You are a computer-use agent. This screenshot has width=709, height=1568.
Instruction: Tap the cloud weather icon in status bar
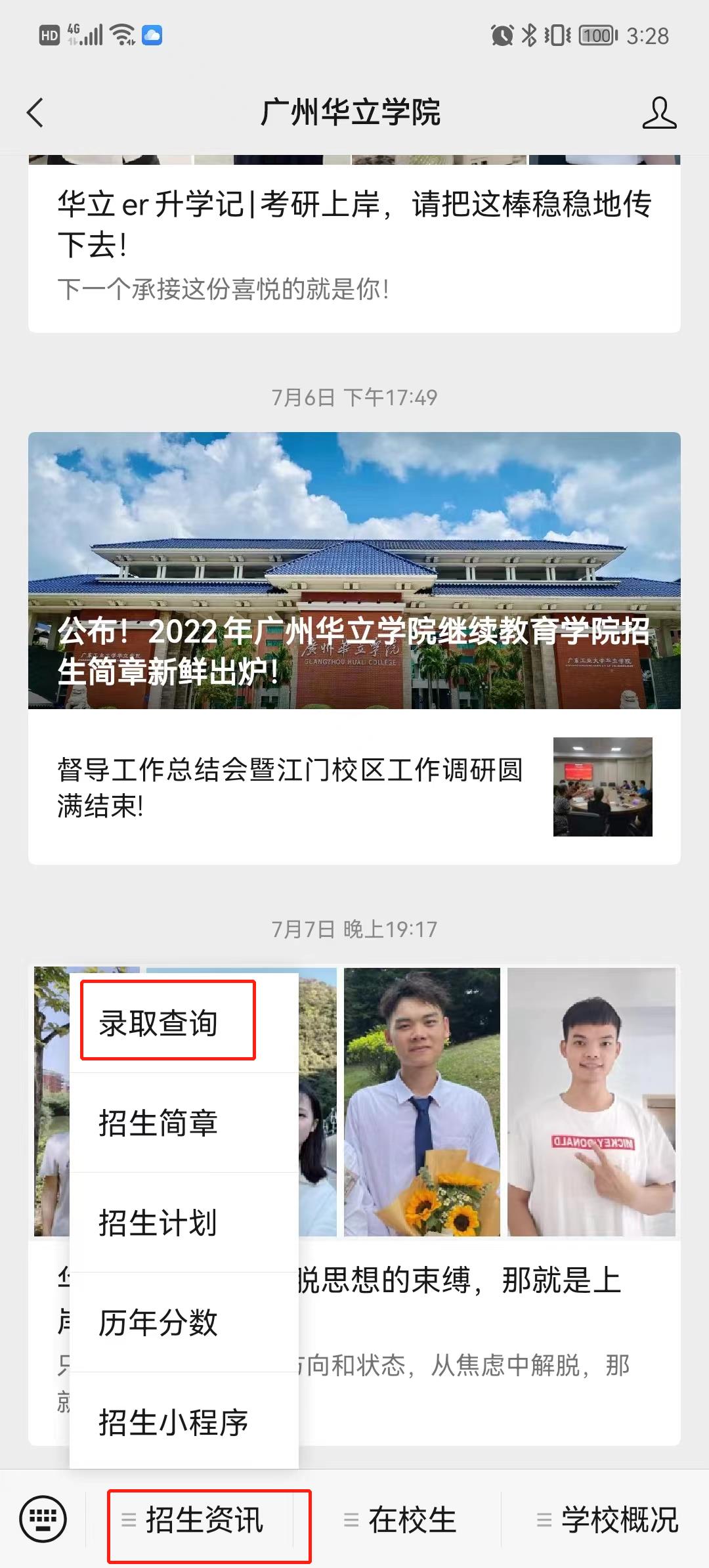[153, 36]
